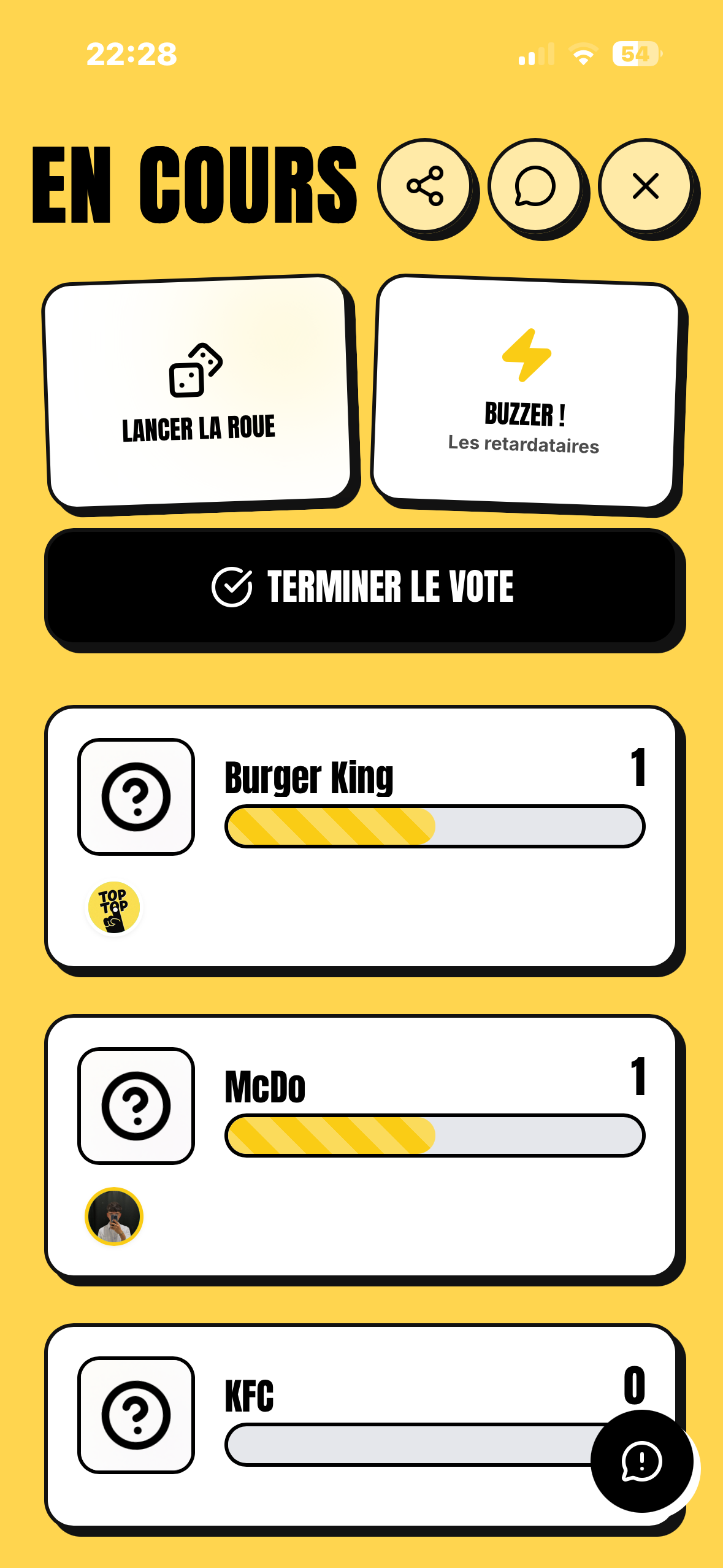Tap the alert bubble icon at bottom right

tap(640, 1464)
